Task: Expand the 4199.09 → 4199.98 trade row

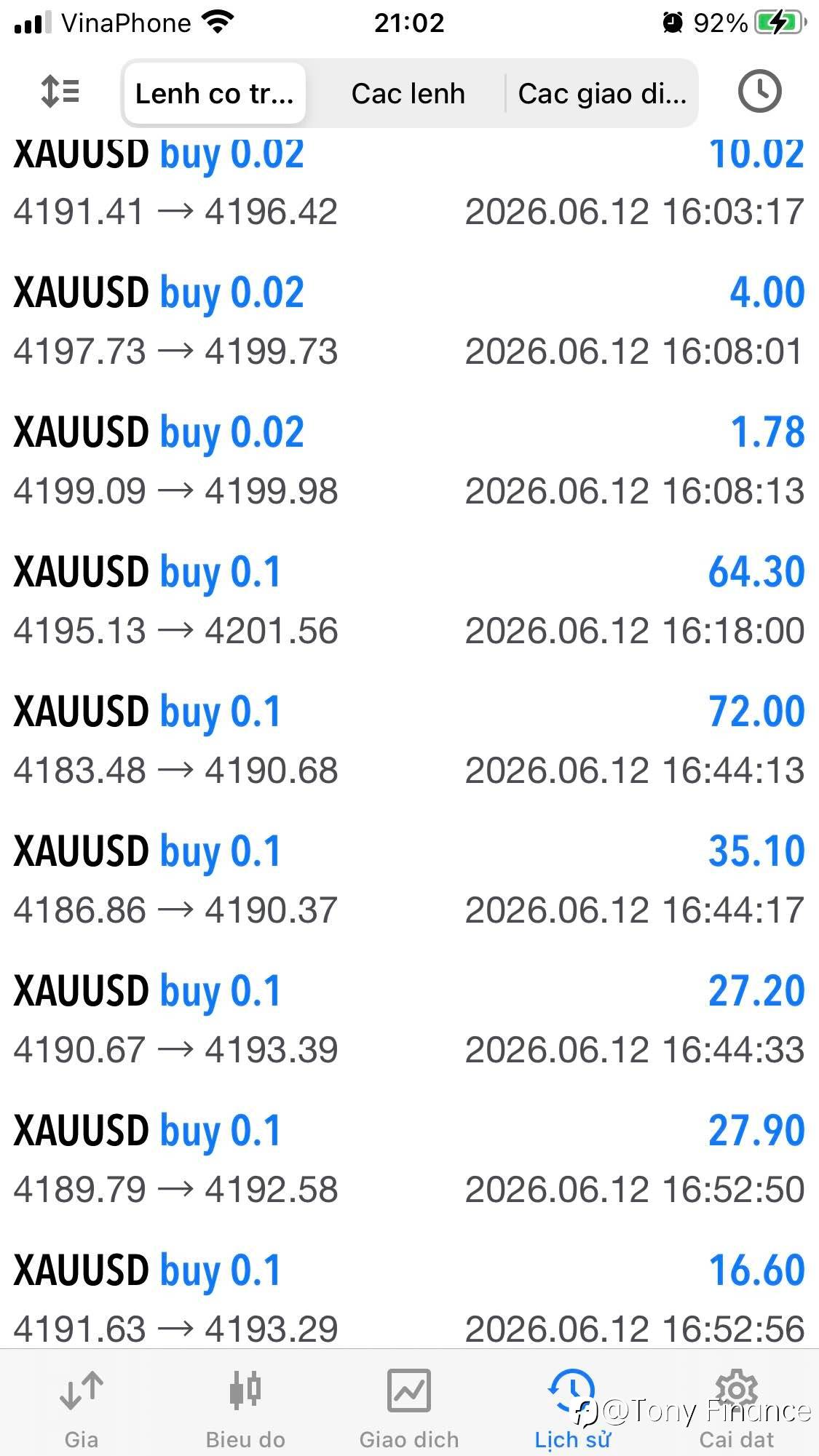Action: tap(409, 461)
